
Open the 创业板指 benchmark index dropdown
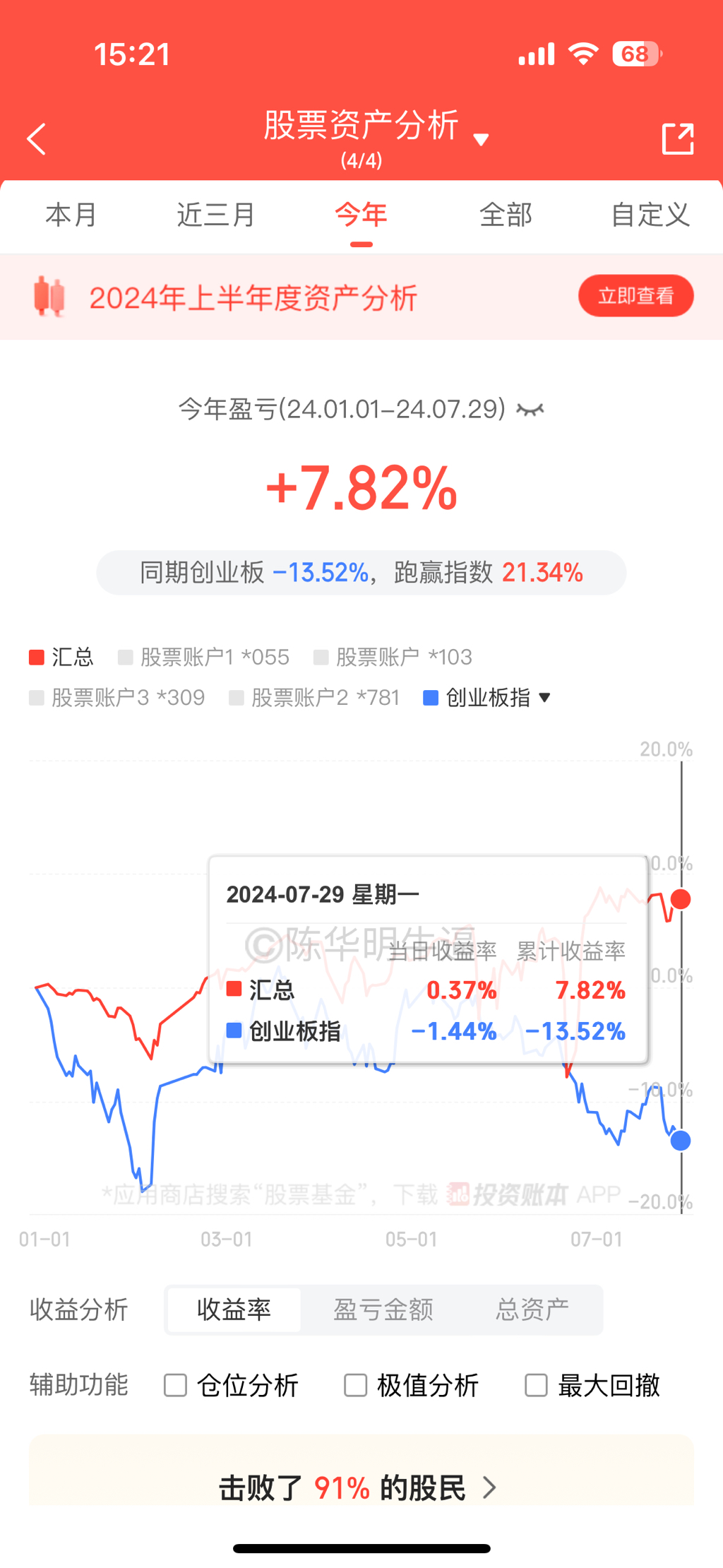tap(487, 698)
